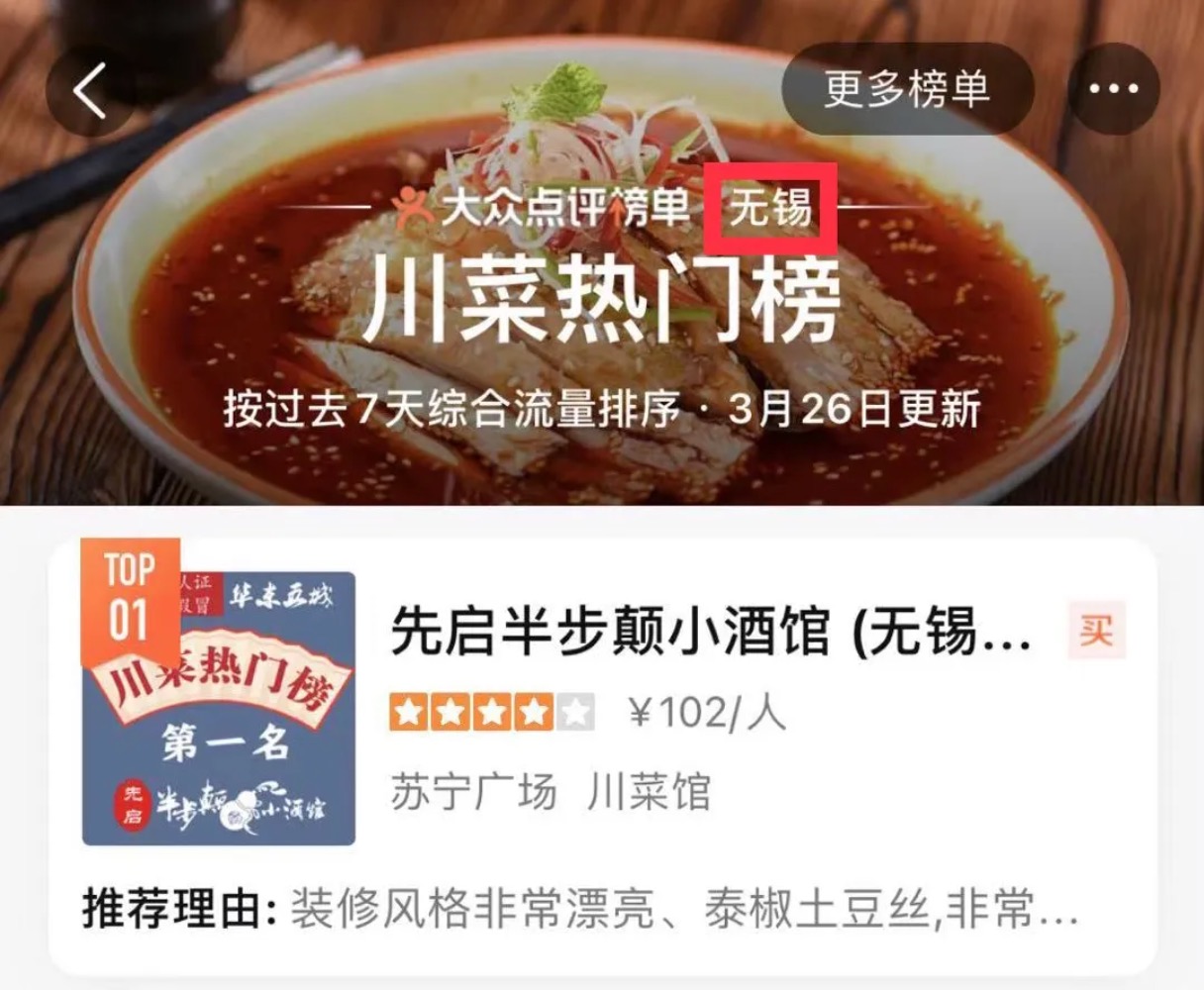Go back using the top-left arrow
This screenshot has width=1204, height=990.
(x=90, y=91)
